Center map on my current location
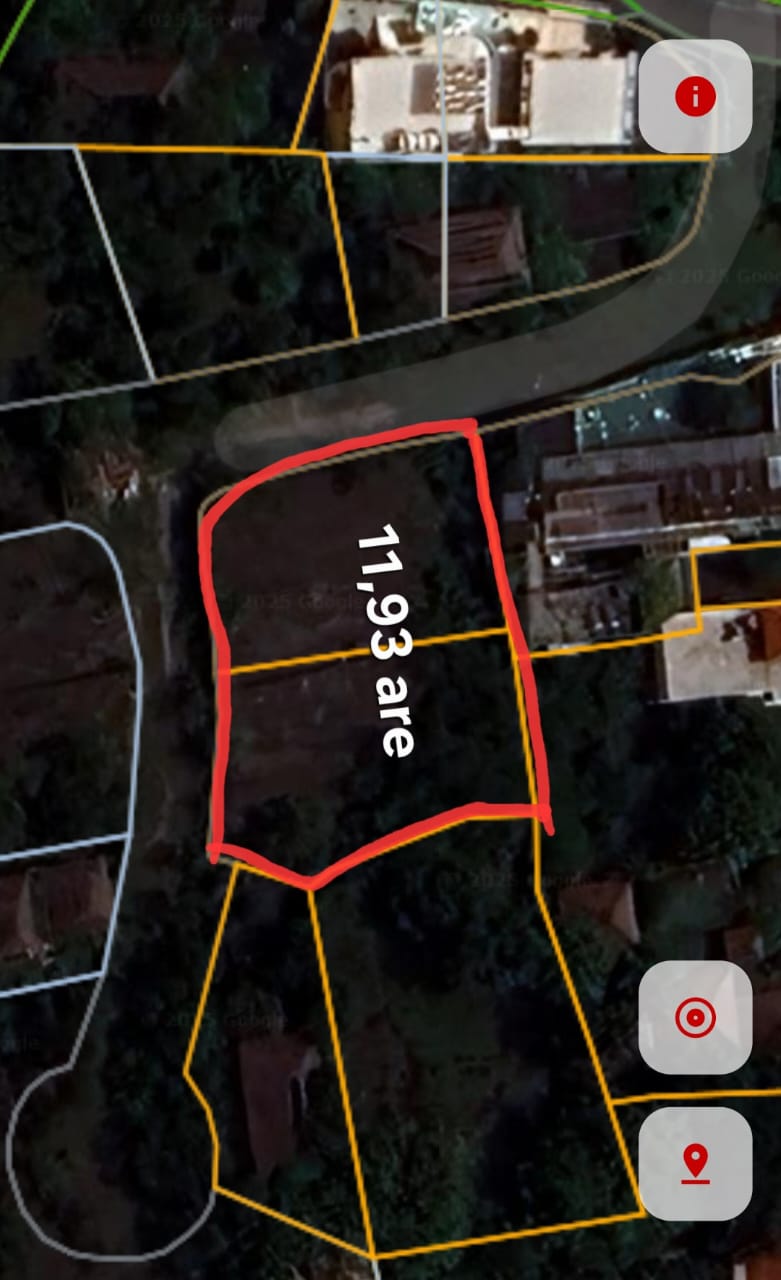This screenshot has height=1280, width=781. [x=695, y=1018]
